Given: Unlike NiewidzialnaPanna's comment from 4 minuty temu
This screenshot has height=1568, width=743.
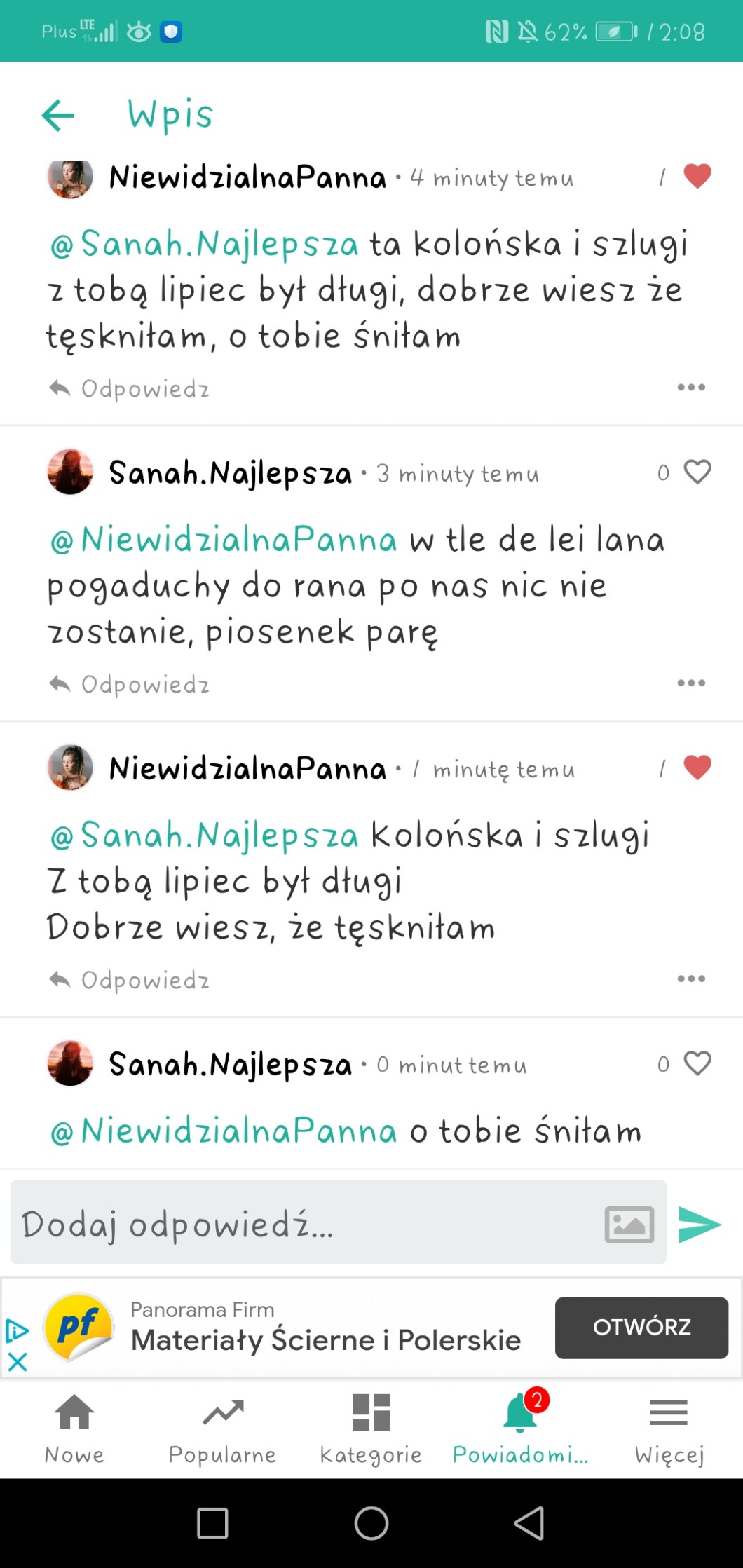Looking at the screenshot, I should click(x=697, y=176).
